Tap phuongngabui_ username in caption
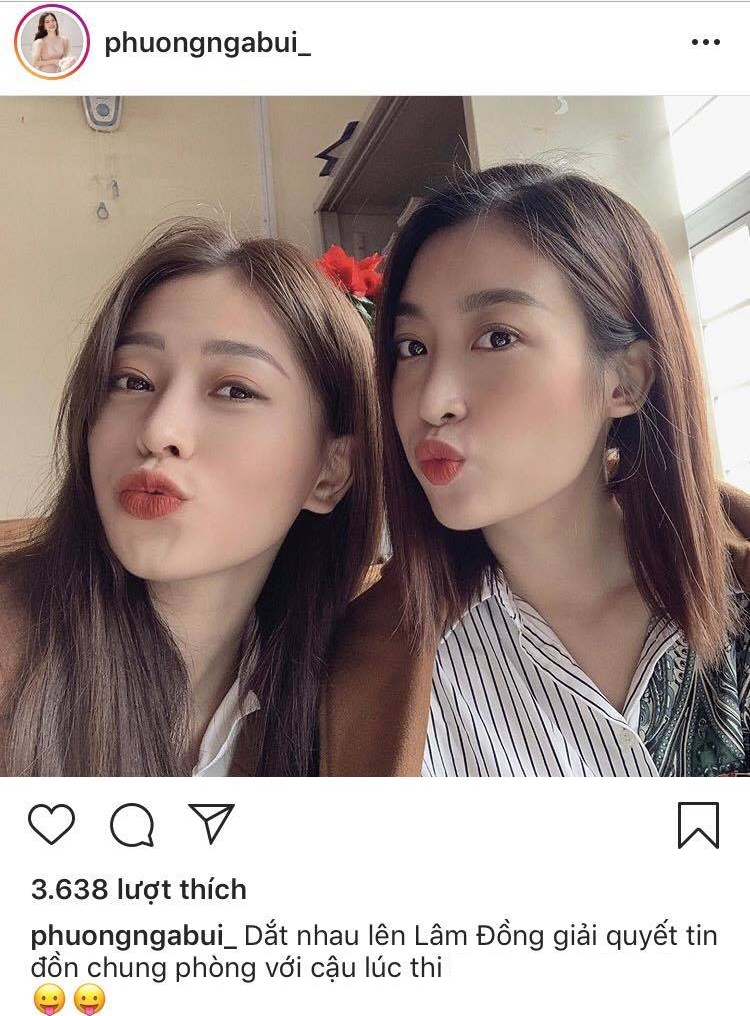 [x=133, y=937]
